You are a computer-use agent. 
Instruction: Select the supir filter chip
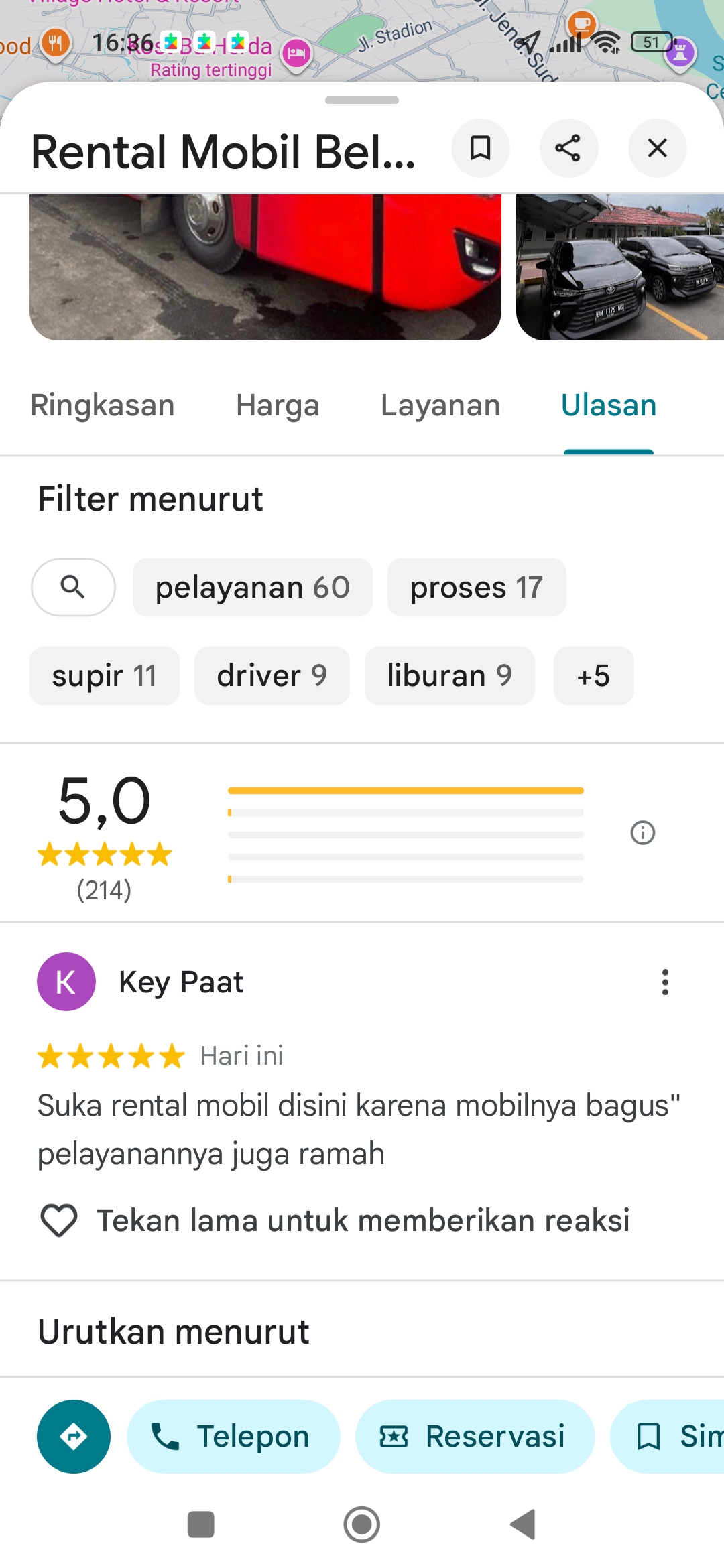click(x=104, y=675)
